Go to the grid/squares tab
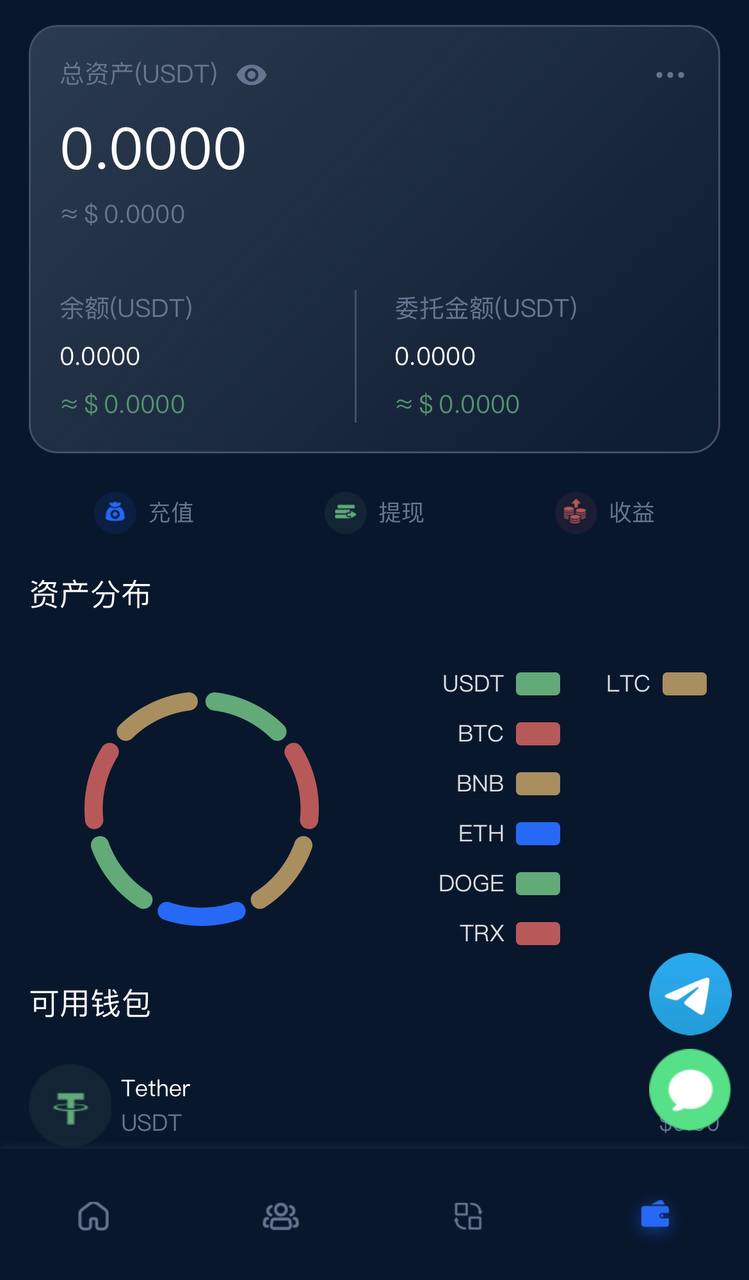This screenshot has height=1280, width=749. (468, 1216)
